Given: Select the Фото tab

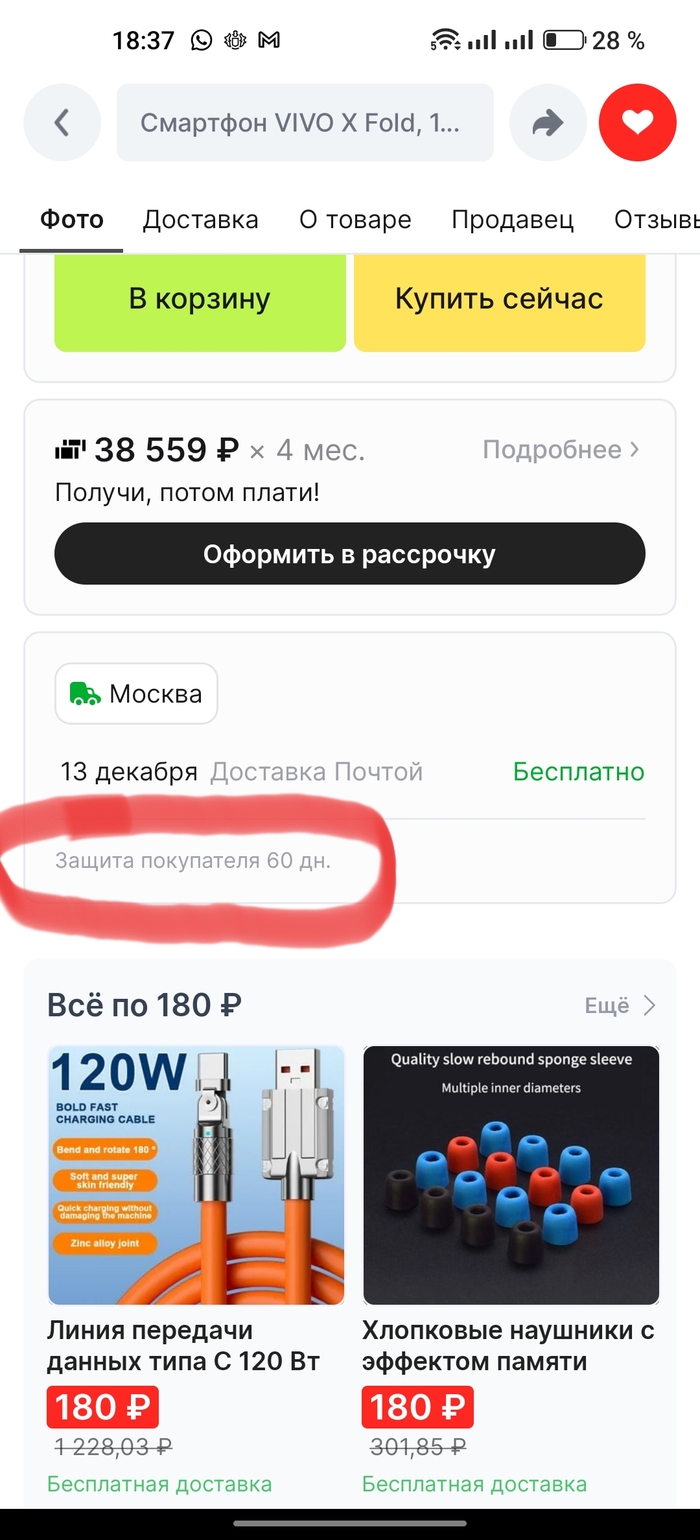Looking at the screenshot, I should pyautogui.click(x=72, y=220).
